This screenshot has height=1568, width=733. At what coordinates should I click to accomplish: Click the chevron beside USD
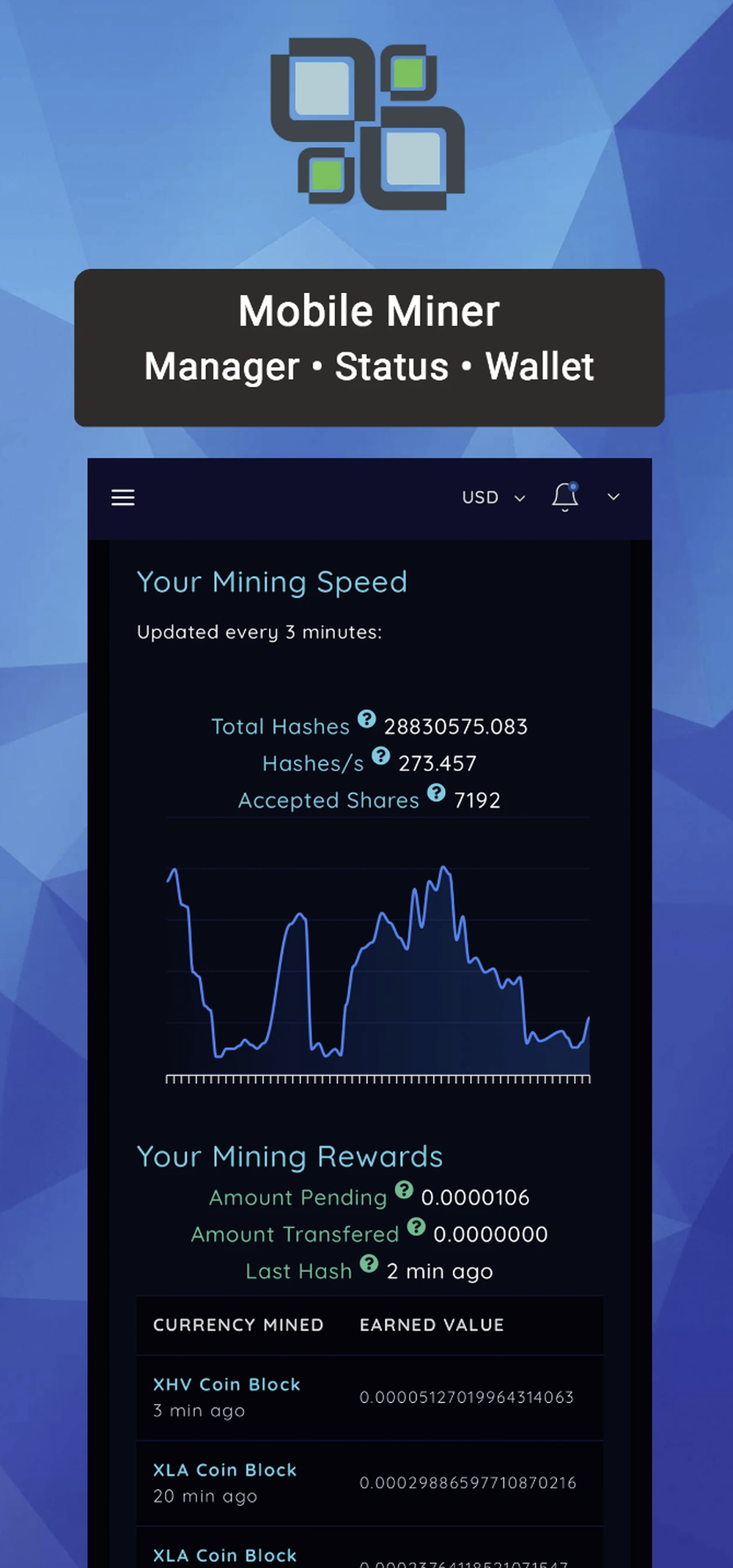tap(520, 498)
